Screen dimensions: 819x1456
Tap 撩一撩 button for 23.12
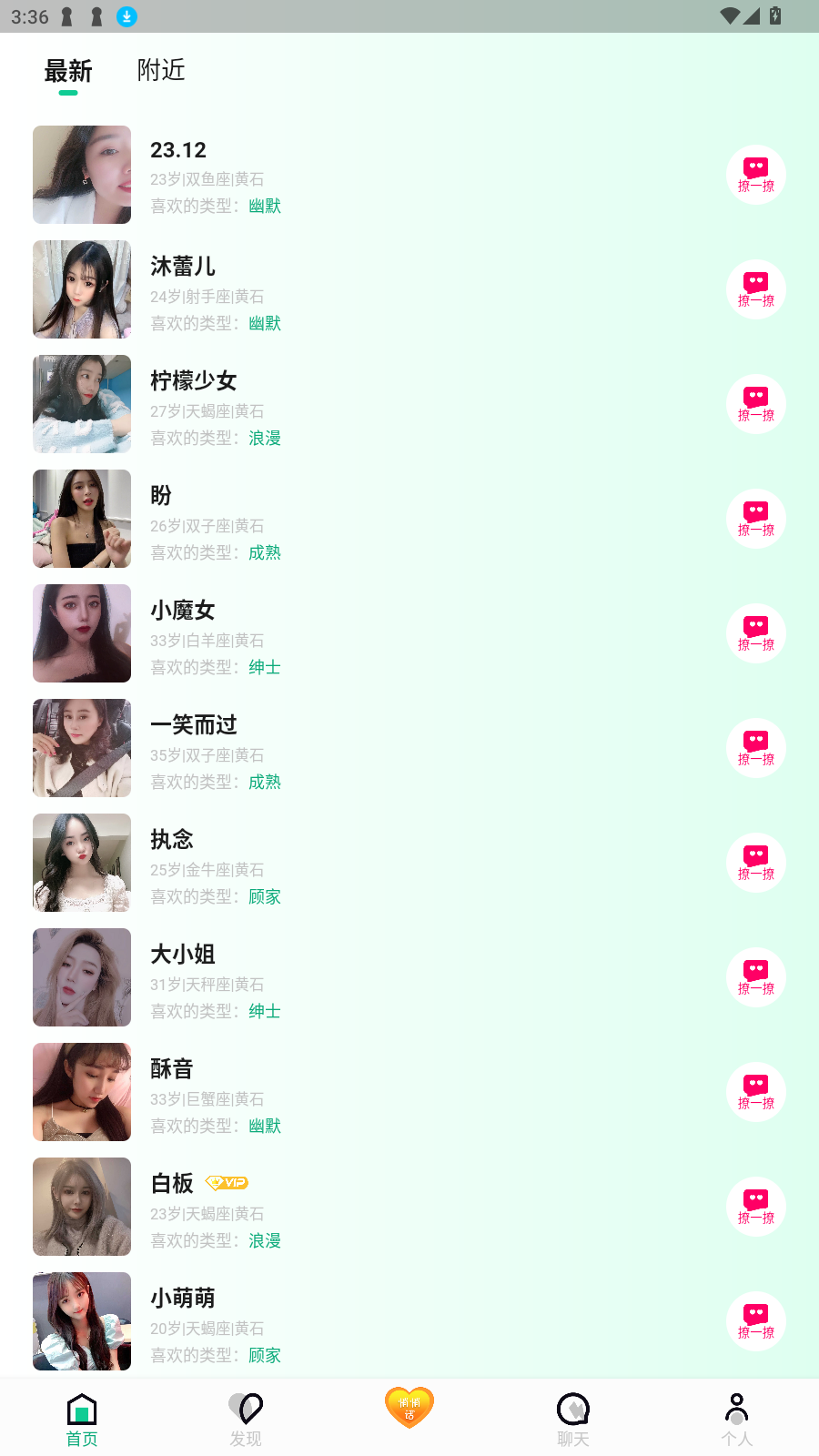coord(755,175)
